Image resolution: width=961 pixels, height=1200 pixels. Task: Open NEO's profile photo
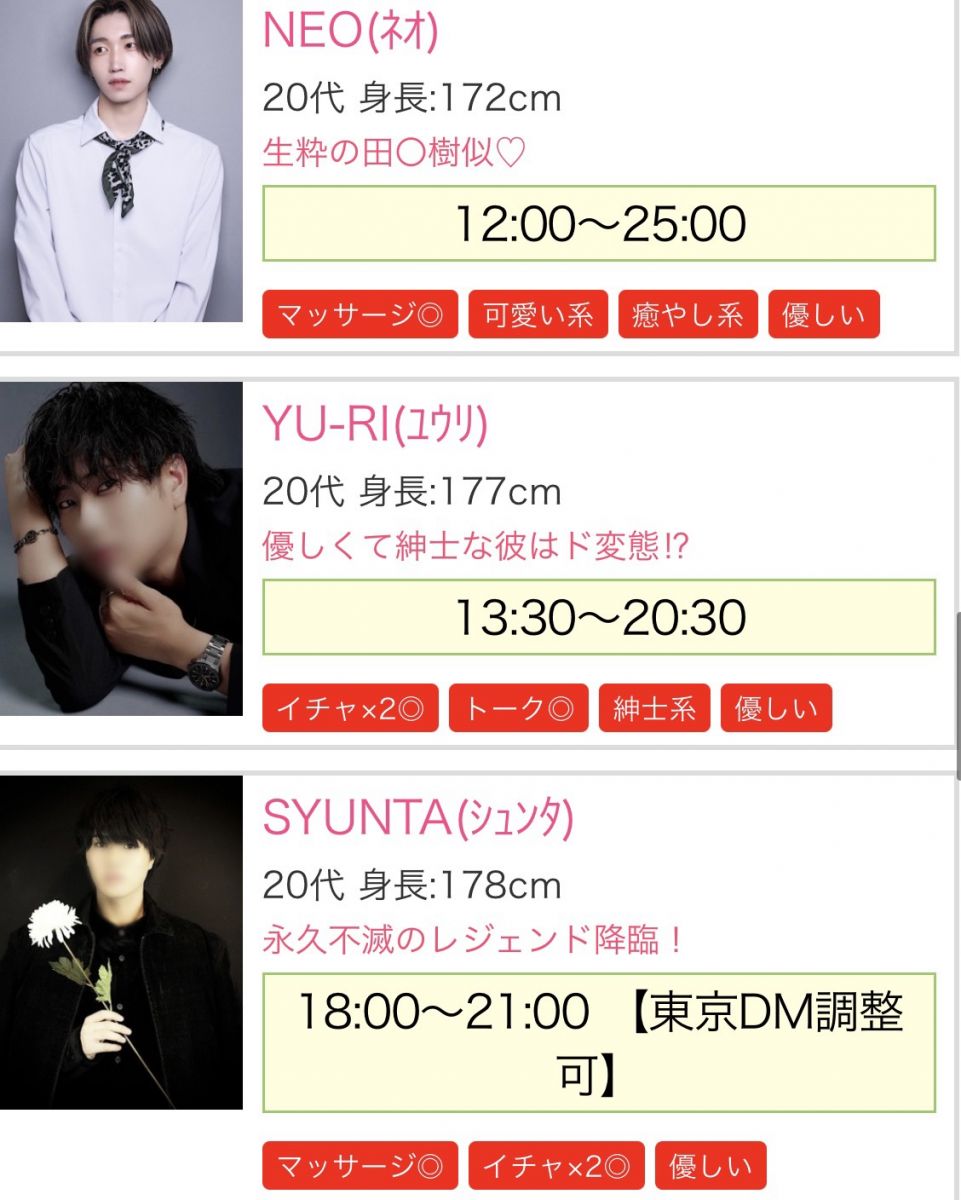tap(120, 160)
